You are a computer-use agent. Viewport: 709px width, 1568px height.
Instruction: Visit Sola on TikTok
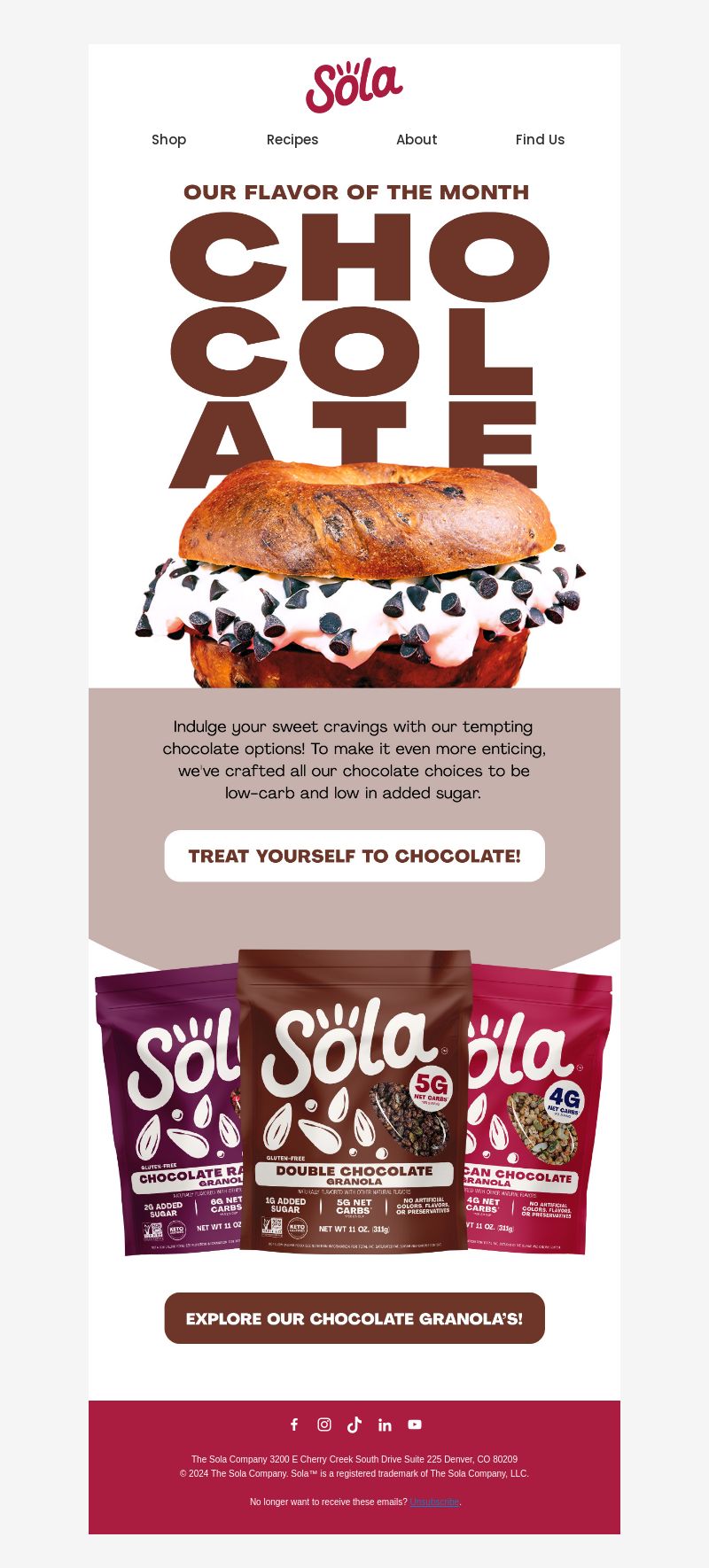coord(354,1424)
